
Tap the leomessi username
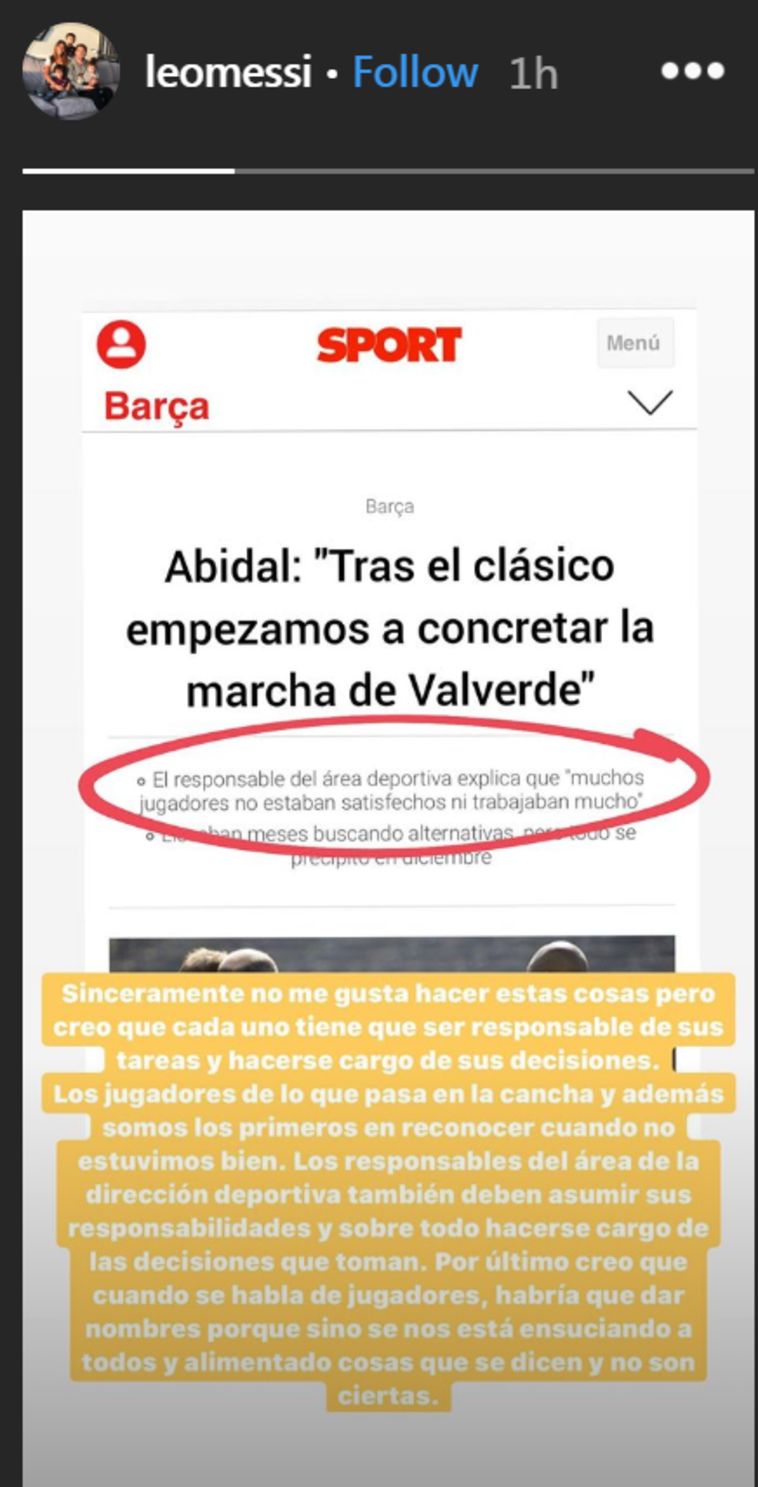(x=228, y=73)
